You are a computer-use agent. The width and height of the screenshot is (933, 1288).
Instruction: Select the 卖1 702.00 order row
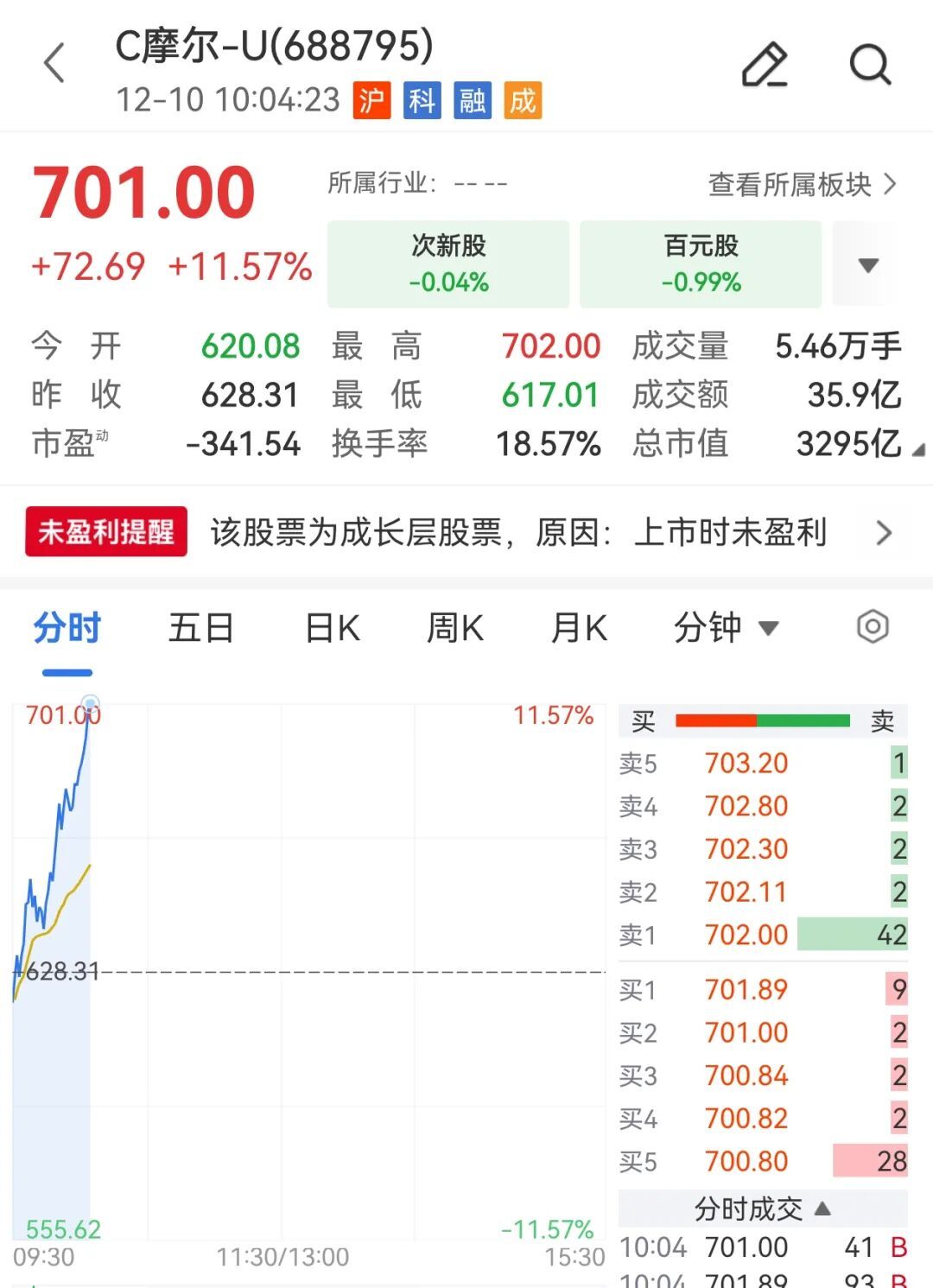tap(763, 935)
